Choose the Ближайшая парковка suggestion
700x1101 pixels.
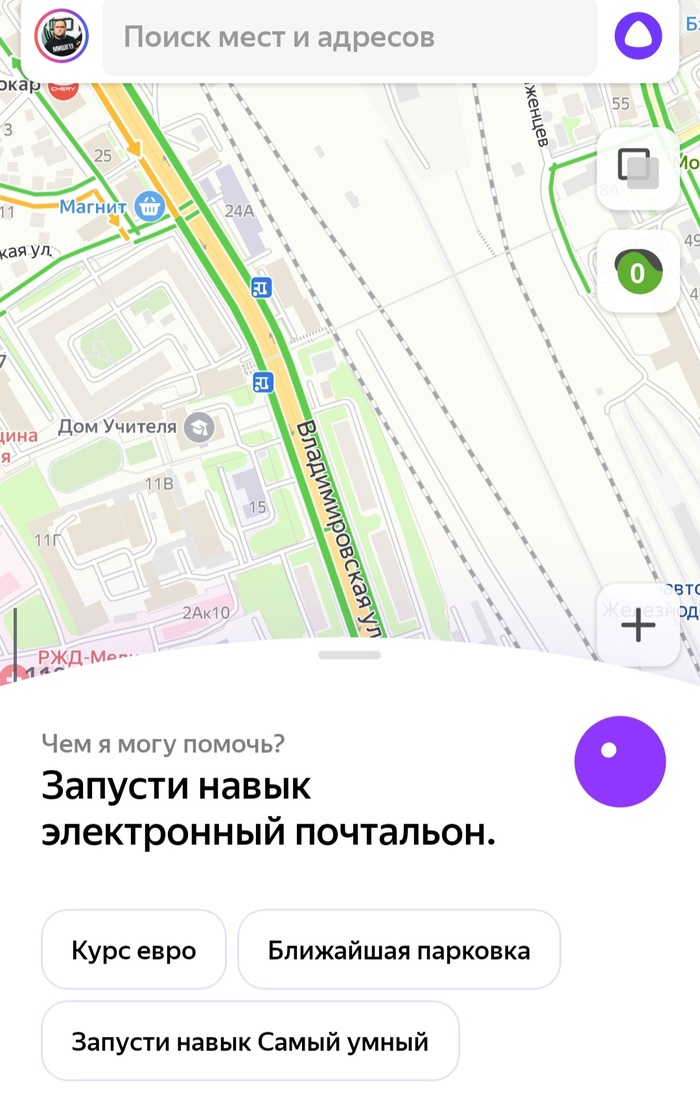click(x=398, y=950)
